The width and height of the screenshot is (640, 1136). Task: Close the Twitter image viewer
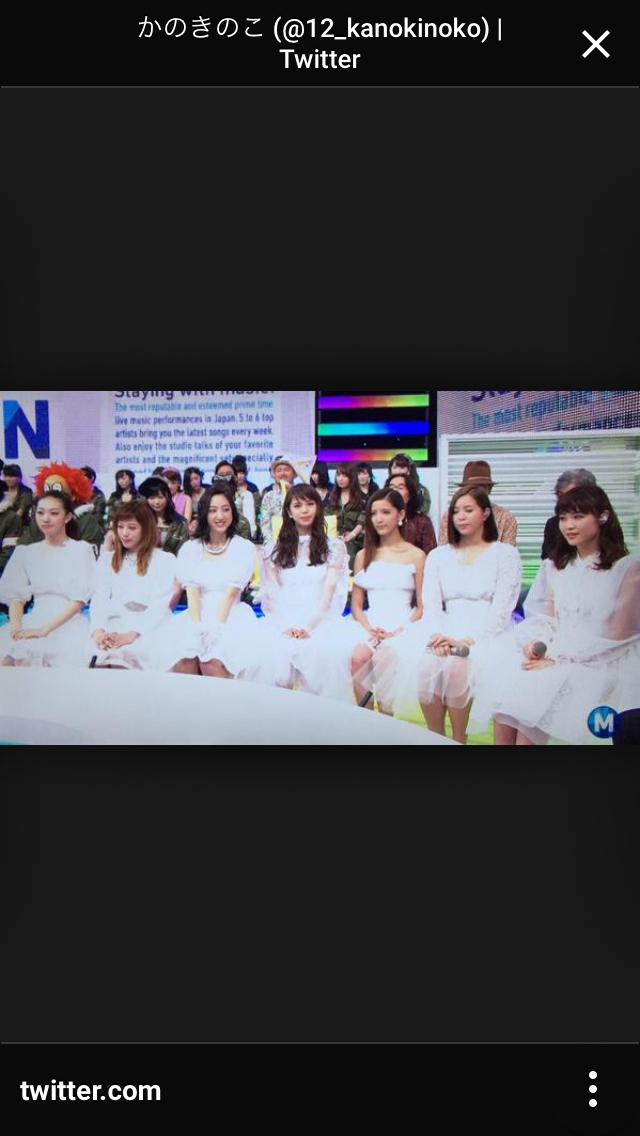(x=595, y=44)
